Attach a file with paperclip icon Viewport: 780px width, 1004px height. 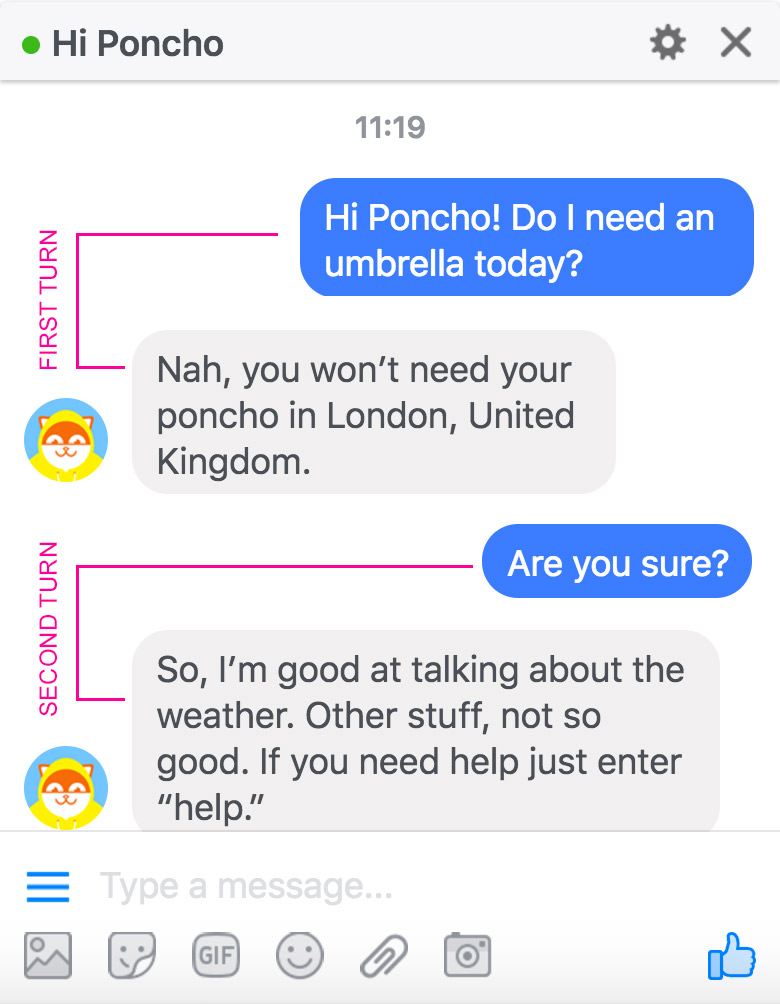(x=384, y=956)
